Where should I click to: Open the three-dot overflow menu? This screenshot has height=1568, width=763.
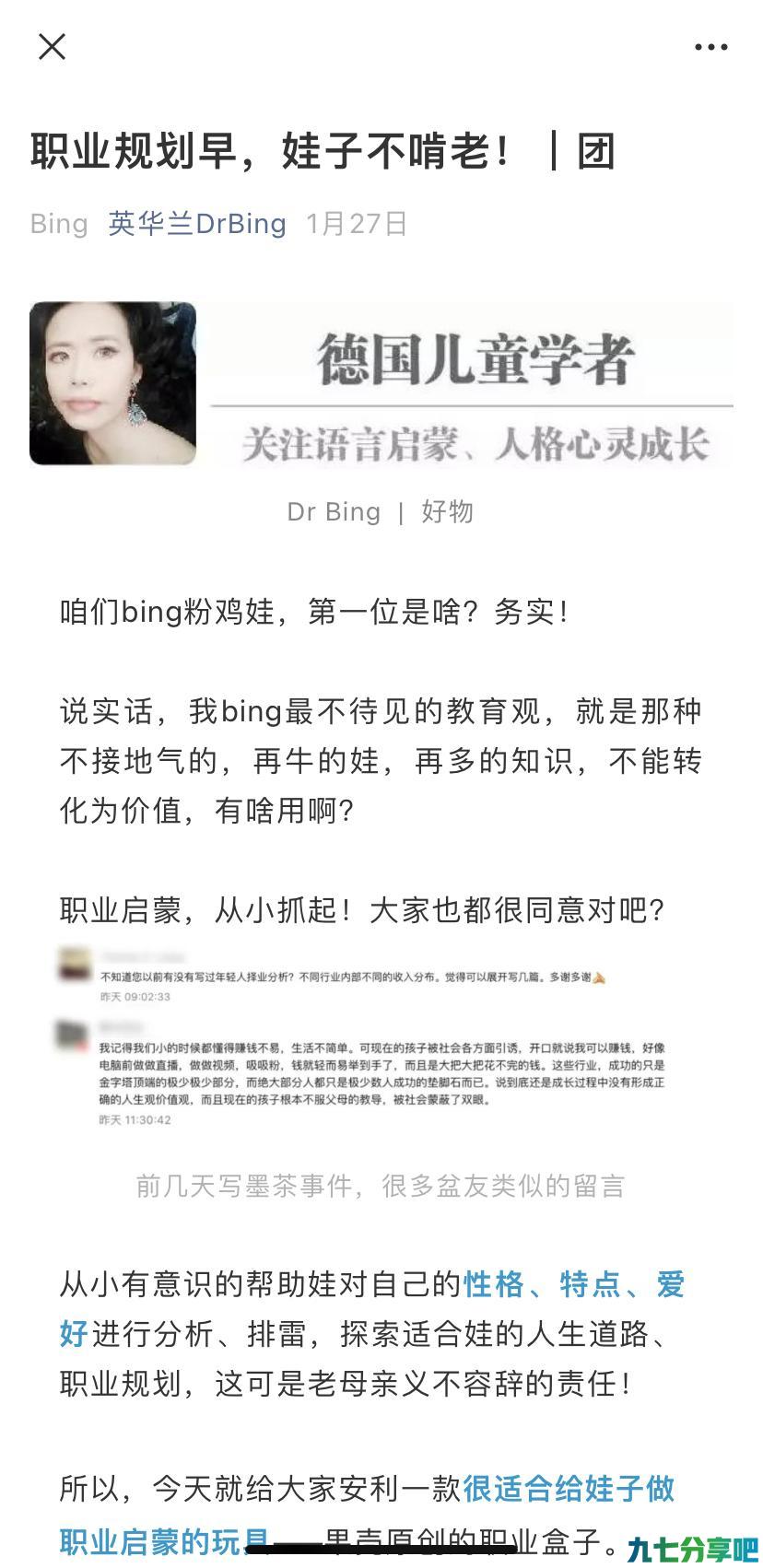(x=710, y=47)
